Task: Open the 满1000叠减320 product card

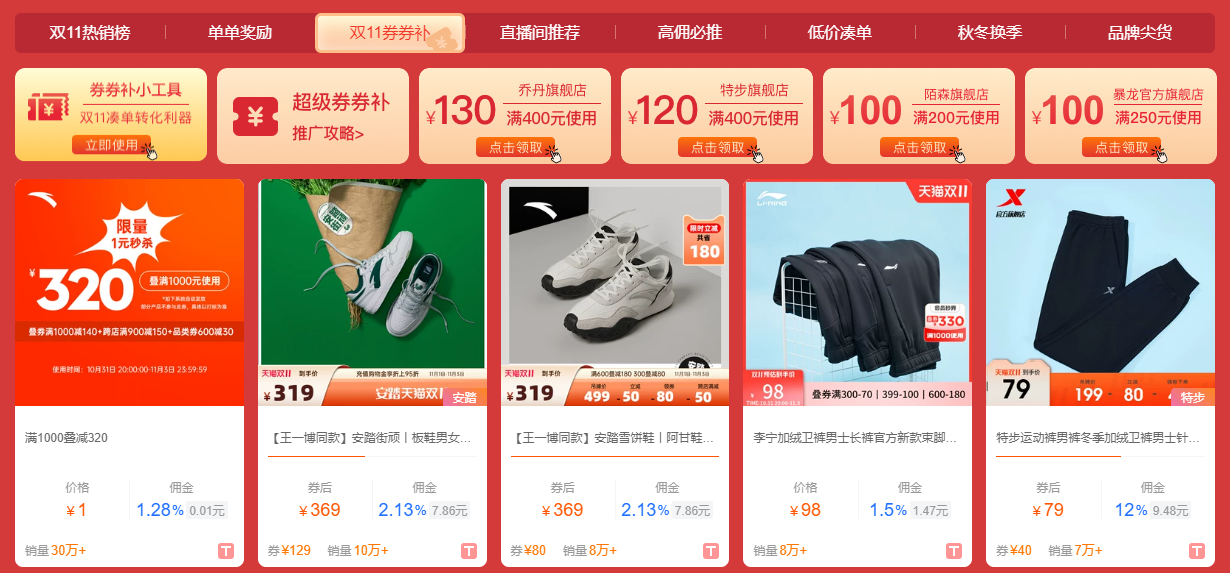Action: tap(129, 292)
